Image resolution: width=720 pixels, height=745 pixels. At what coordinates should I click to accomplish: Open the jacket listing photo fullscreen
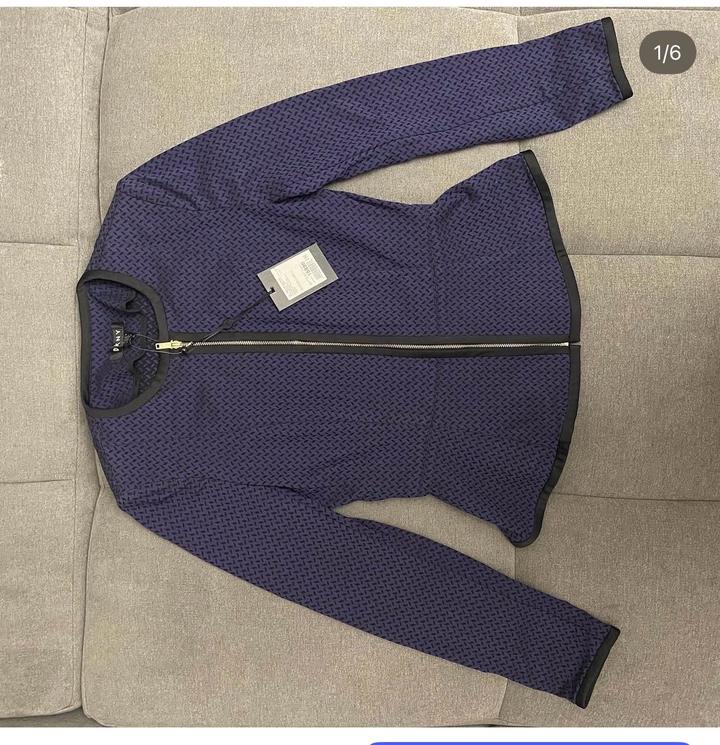coord(360,370)
